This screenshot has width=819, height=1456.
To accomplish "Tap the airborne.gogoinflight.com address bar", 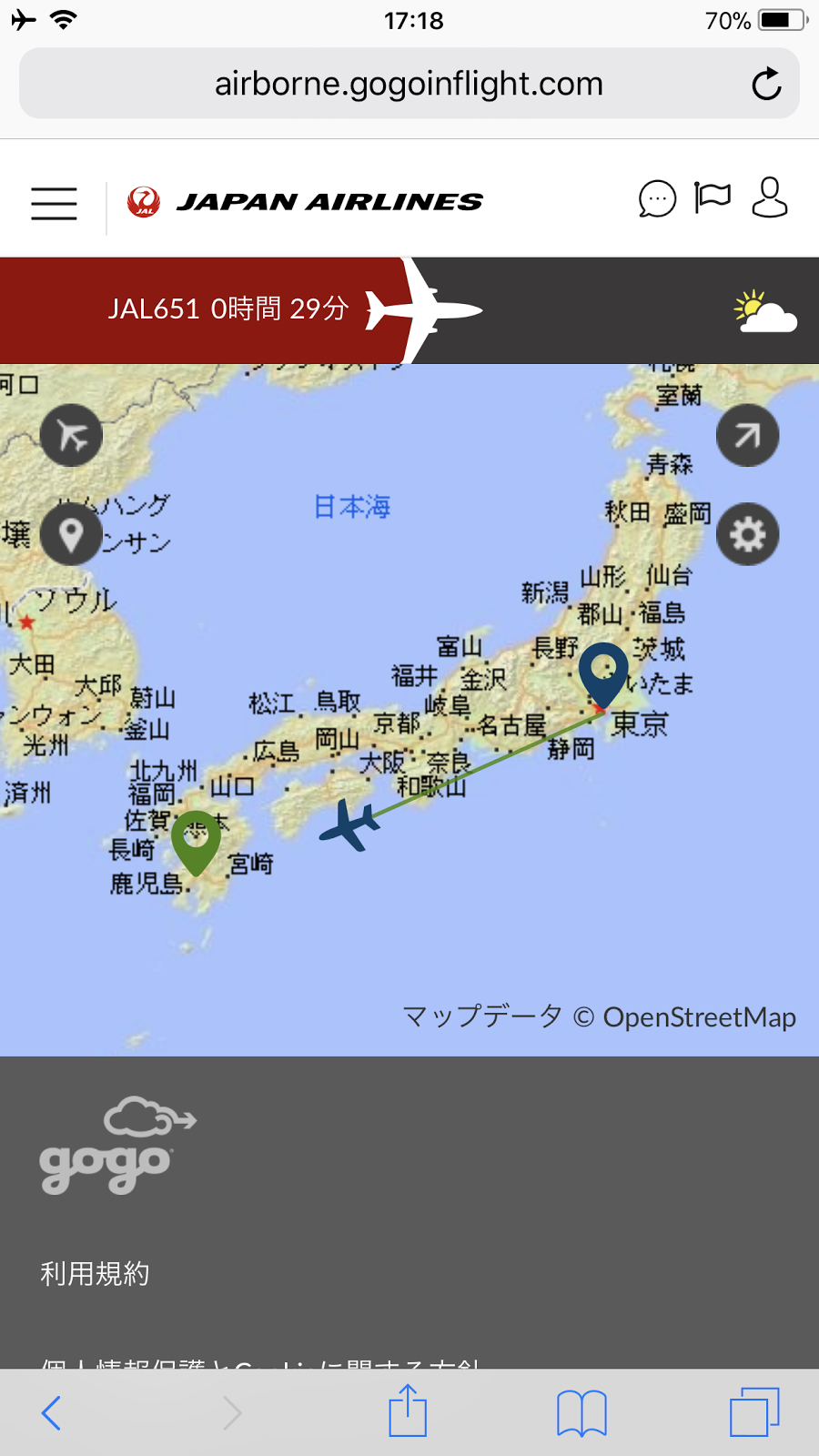I will 409,85.
